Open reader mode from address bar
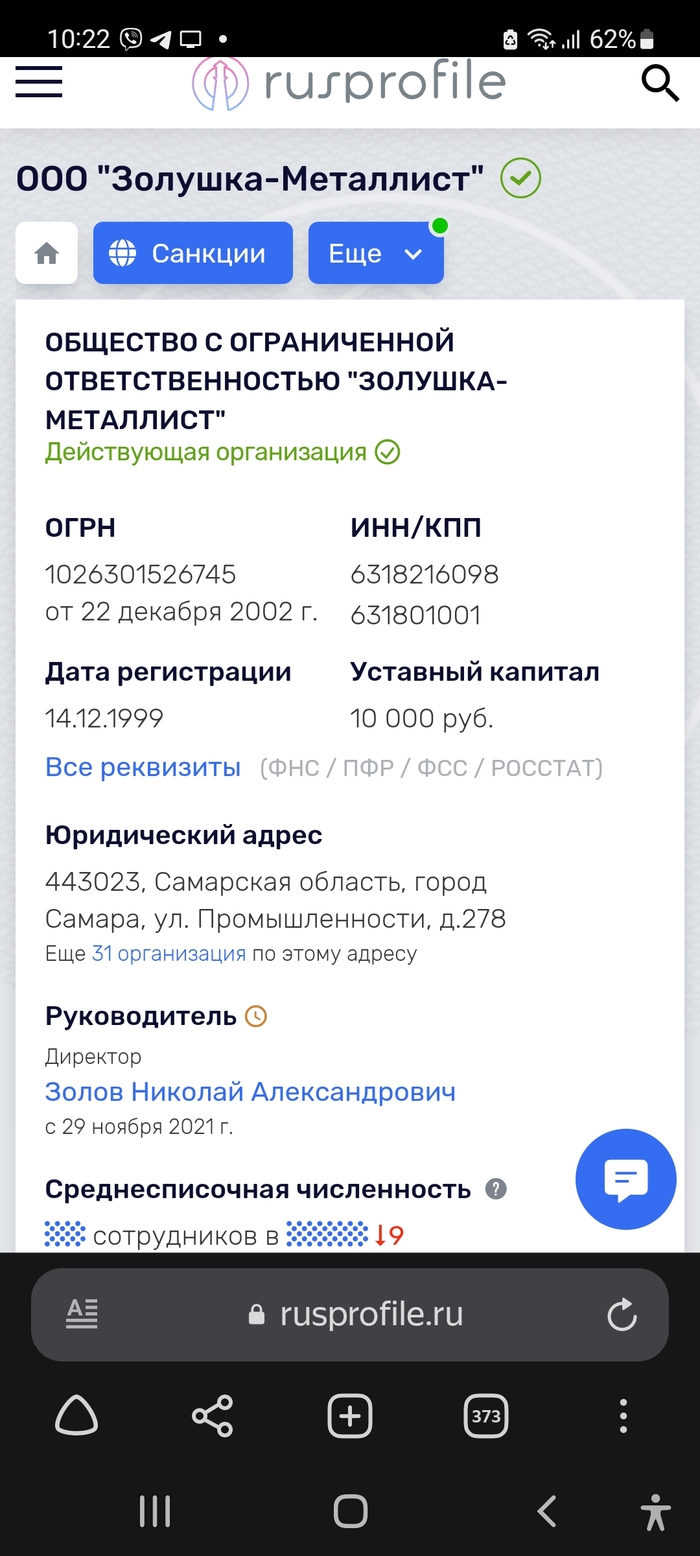 (x=82, y=1315)
